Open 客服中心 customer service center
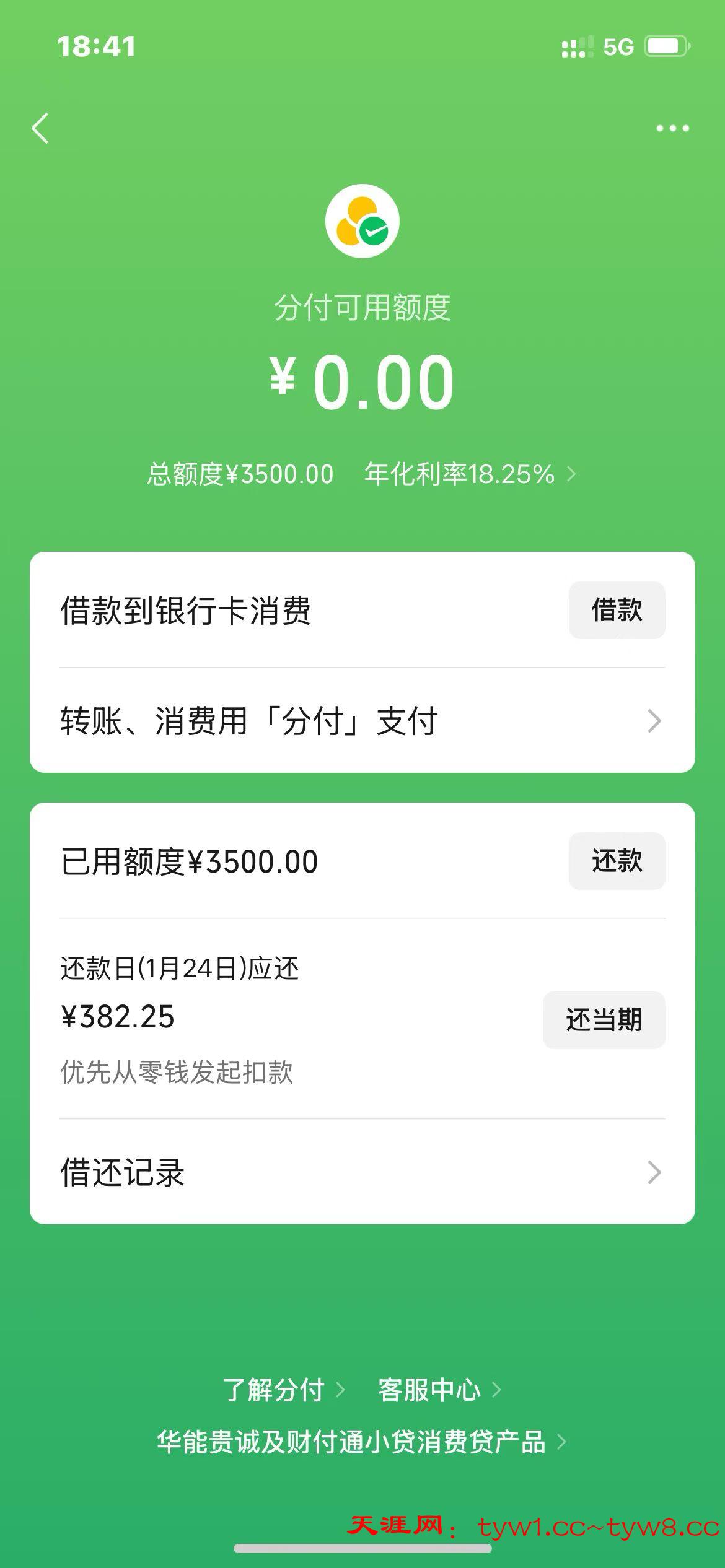The width and height of the screenshot is (725, 1568). pos(439,1390)
